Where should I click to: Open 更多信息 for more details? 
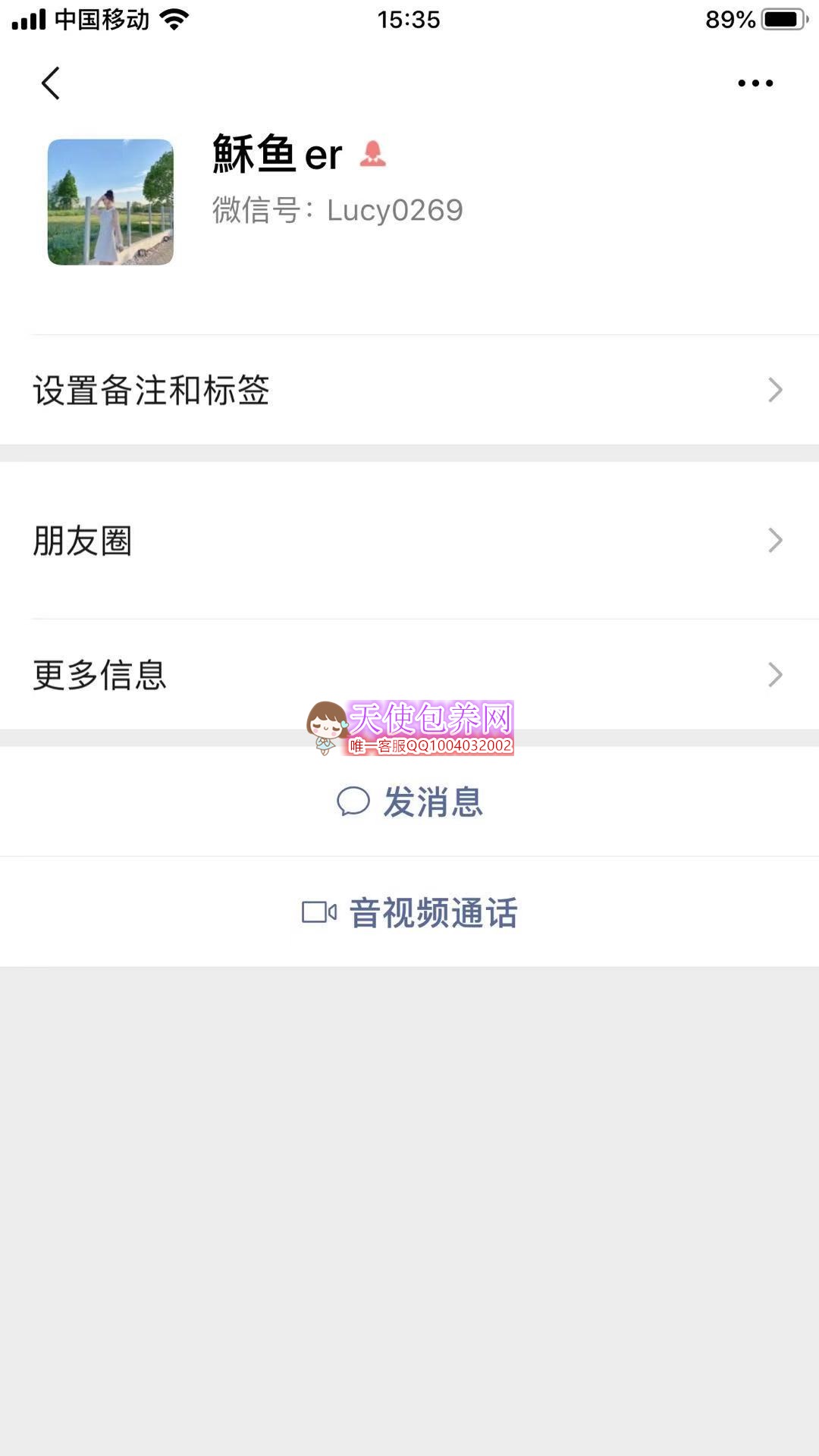pos(409,674)
